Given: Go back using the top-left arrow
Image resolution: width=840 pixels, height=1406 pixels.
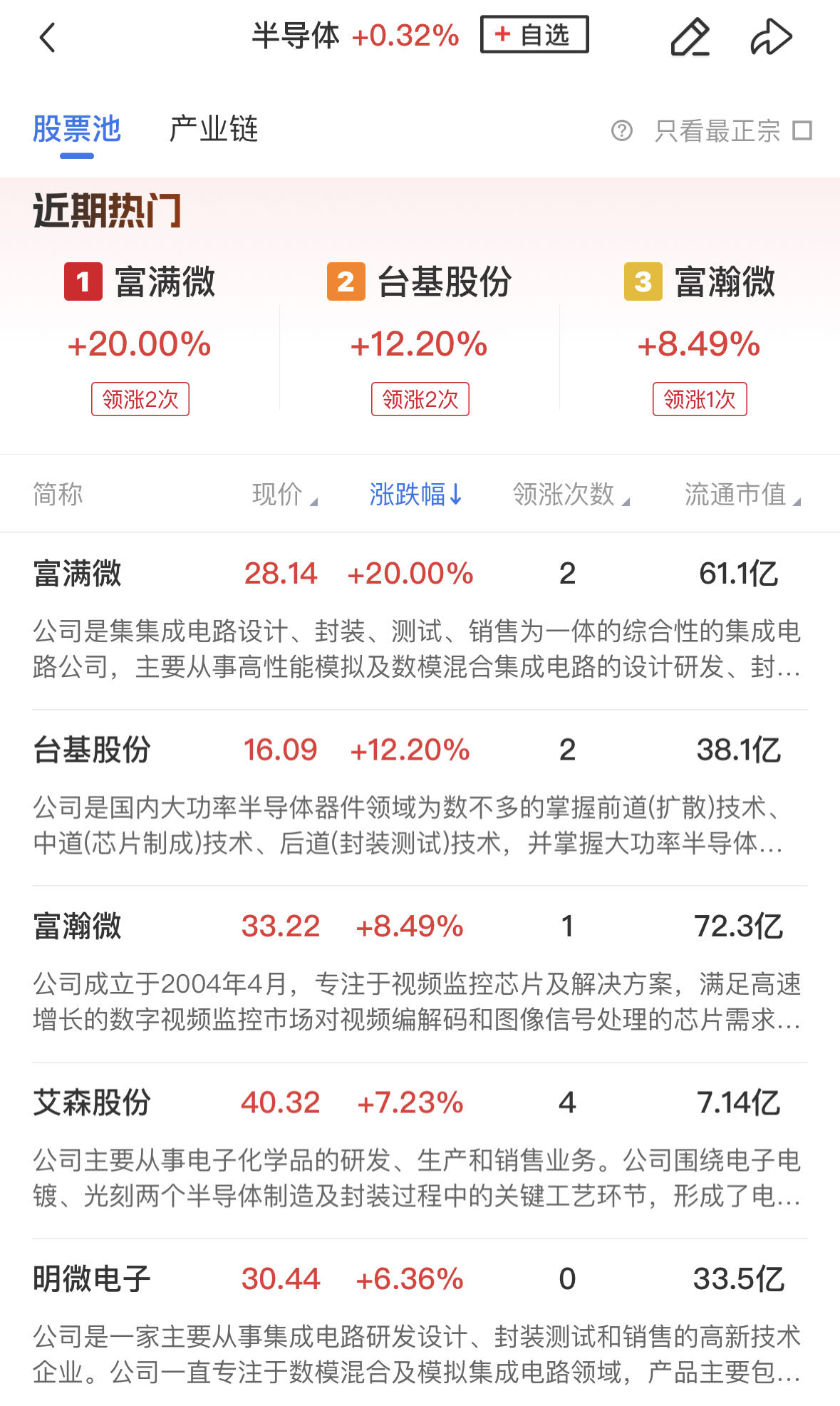Looking at the screenshot, I should pyautogui.click(x=47, y=37).
